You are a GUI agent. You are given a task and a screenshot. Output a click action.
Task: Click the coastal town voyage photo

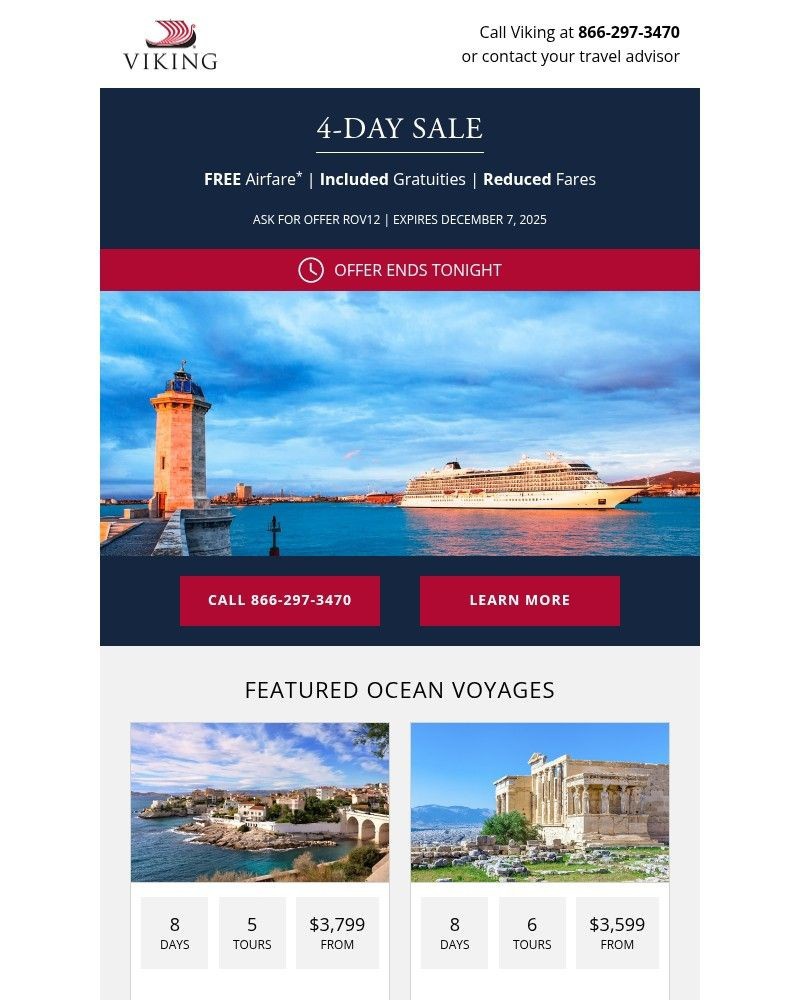click(x=259, y=801)
